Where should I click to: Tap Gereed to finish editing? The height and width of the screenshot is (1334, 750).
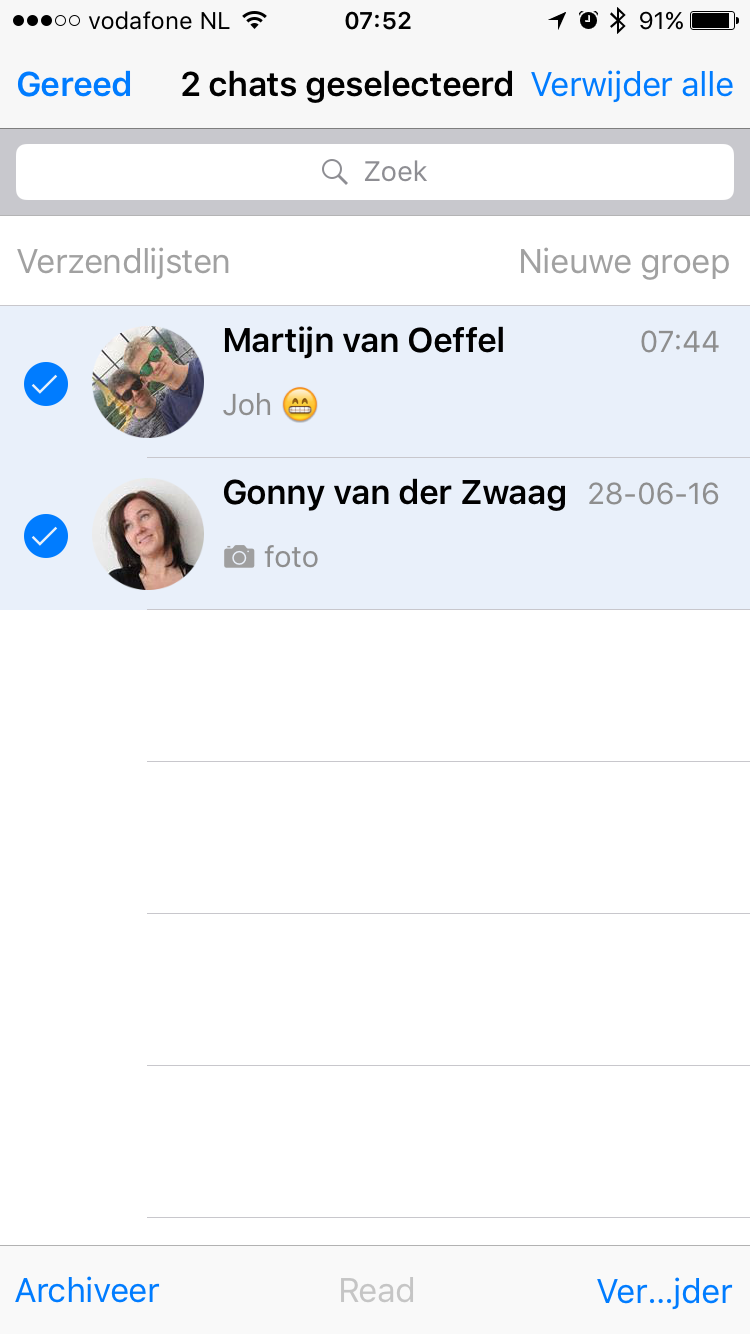pyautogui.click(x=74, y=85)
